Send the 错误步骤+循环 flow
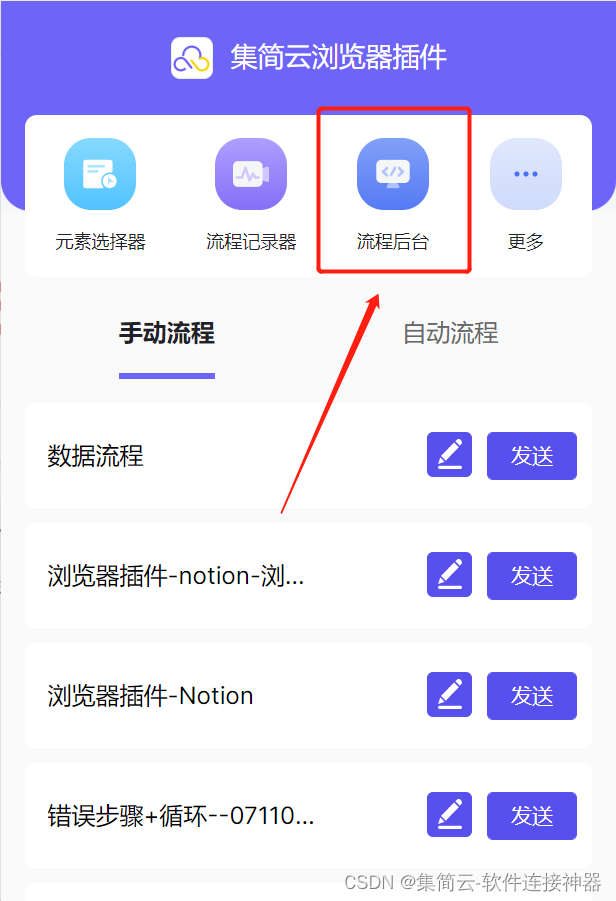Screen dimensions: 616x901 pos(532,816)
